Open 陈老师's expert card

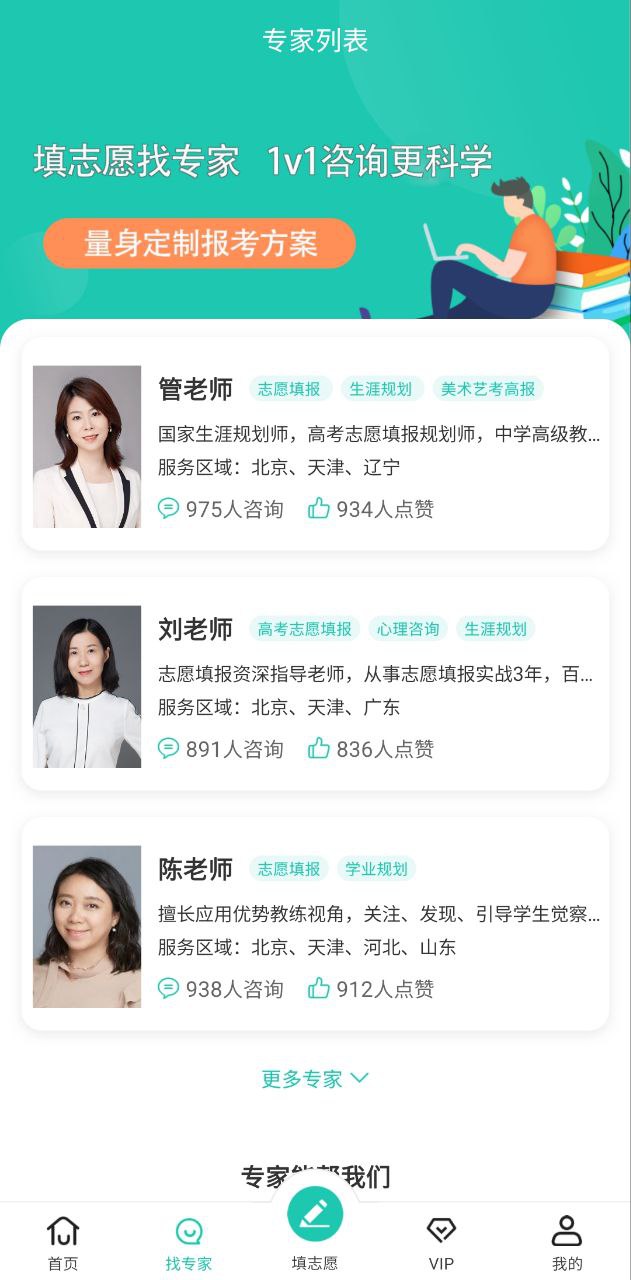[x=315, y=925]
